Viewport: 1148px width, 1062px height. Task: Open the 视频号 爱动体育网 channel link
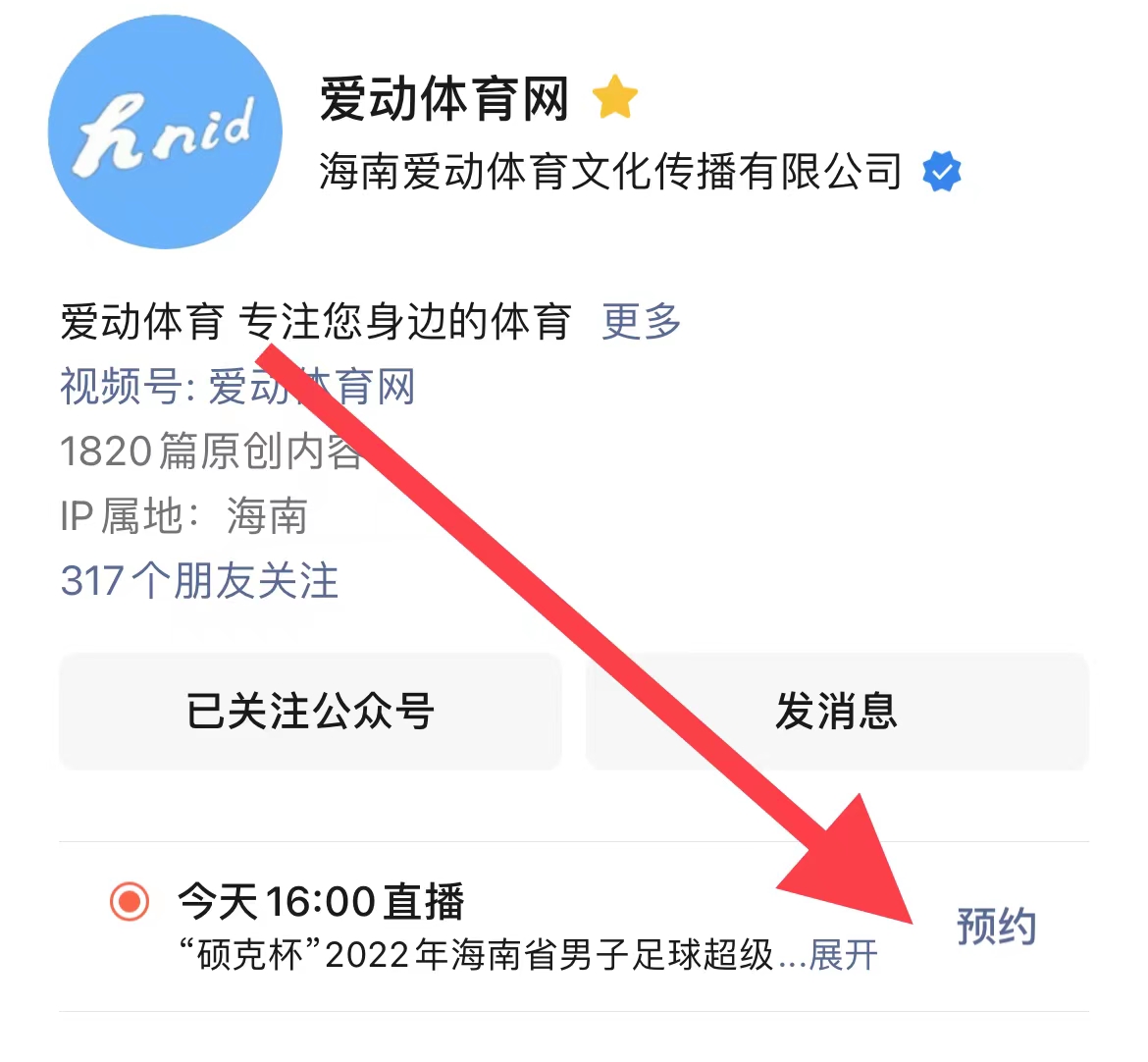(x=237, y=387)
